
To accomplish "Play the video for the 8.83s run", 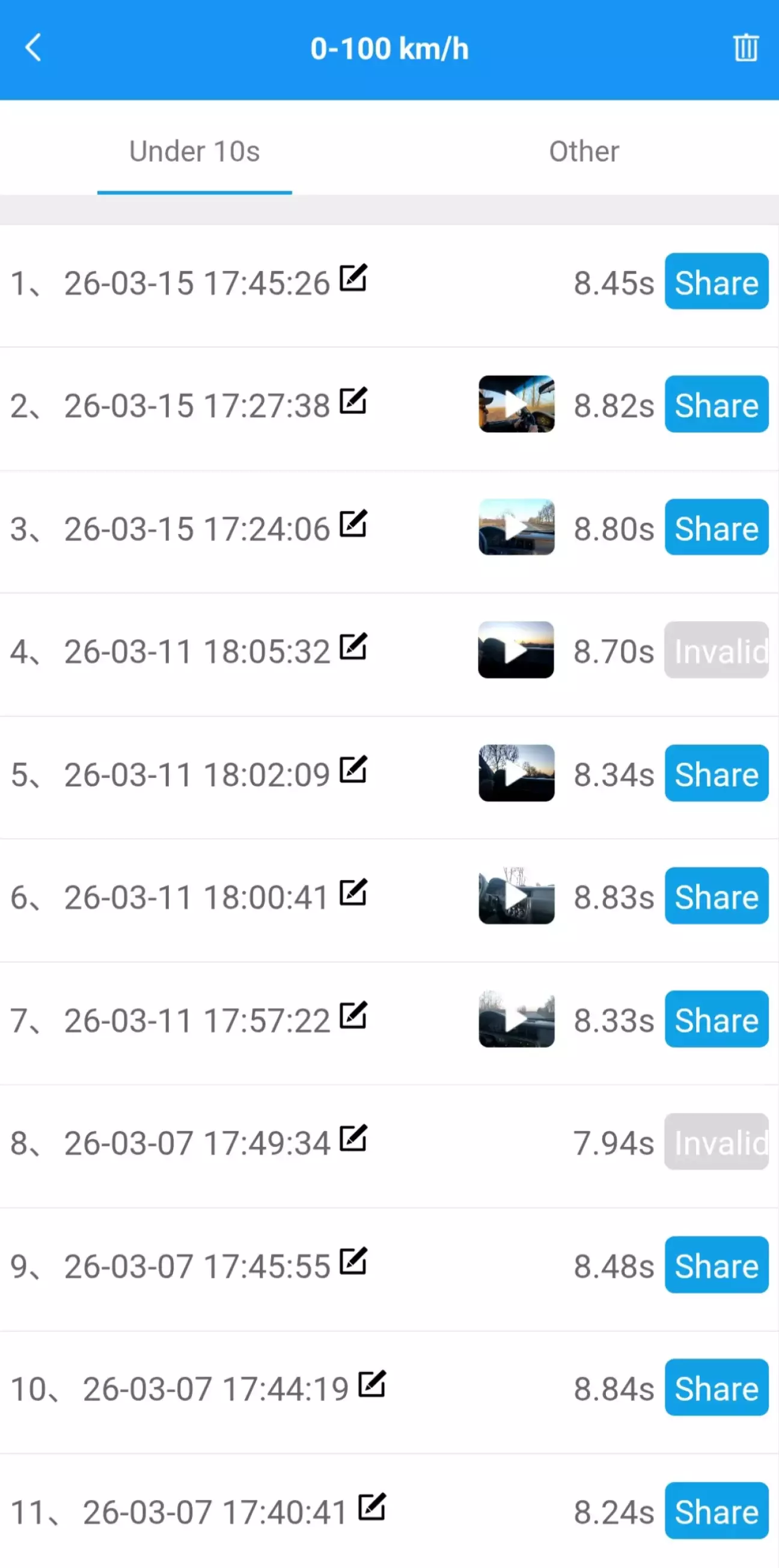I will [x=516, y=896].
